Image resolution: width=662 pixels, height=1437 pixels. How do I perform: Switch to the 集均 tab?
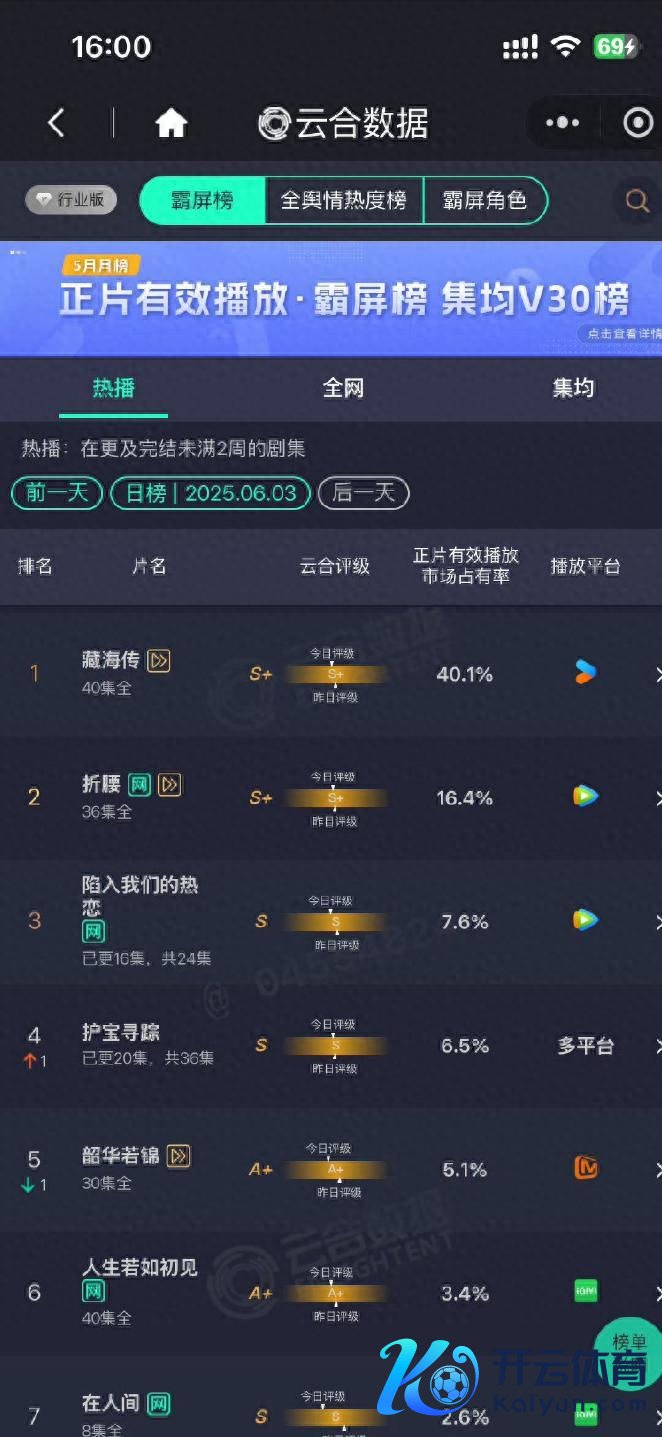tap(573, 388)
